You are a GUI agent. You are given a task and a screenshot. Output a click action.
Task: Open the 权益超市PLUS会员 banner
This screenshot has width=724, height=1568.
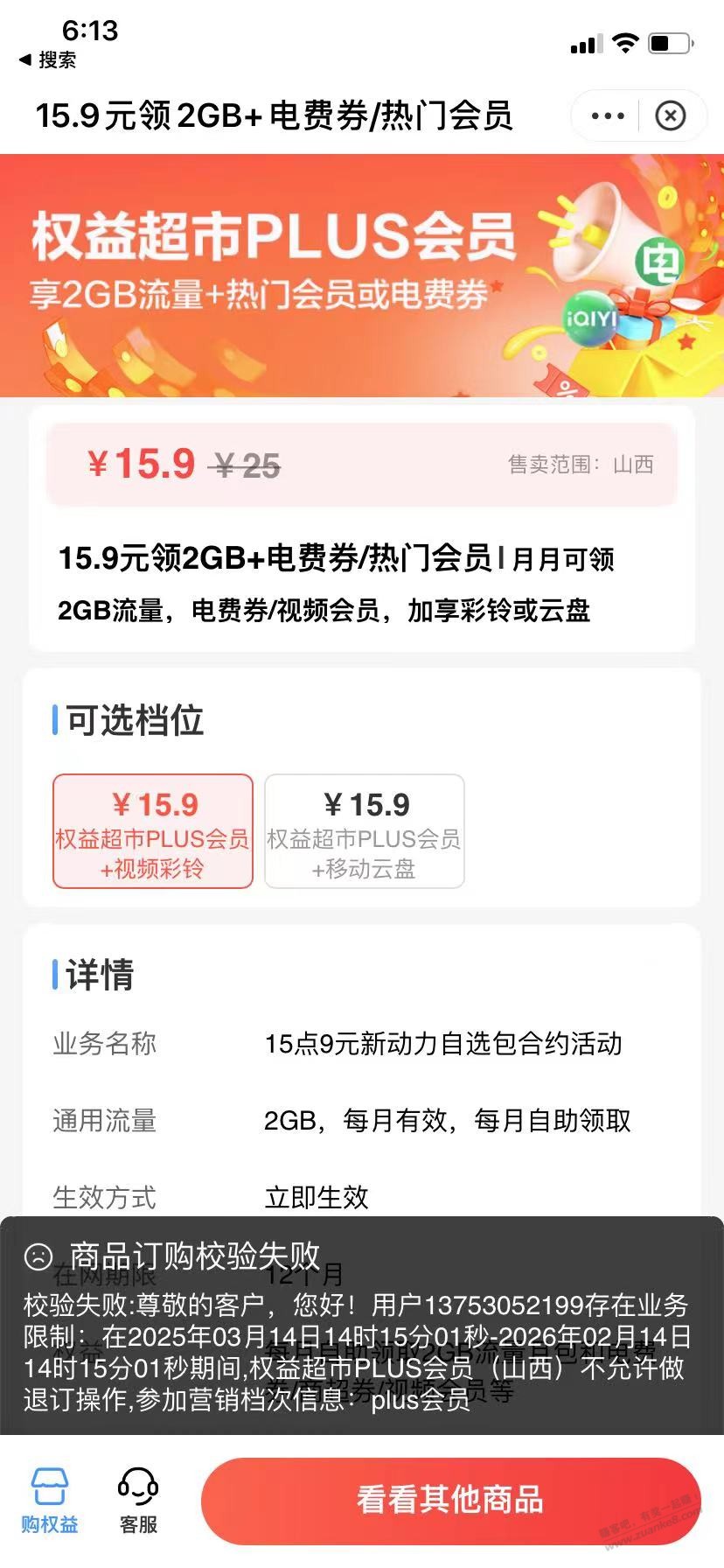tap(362, 276)
